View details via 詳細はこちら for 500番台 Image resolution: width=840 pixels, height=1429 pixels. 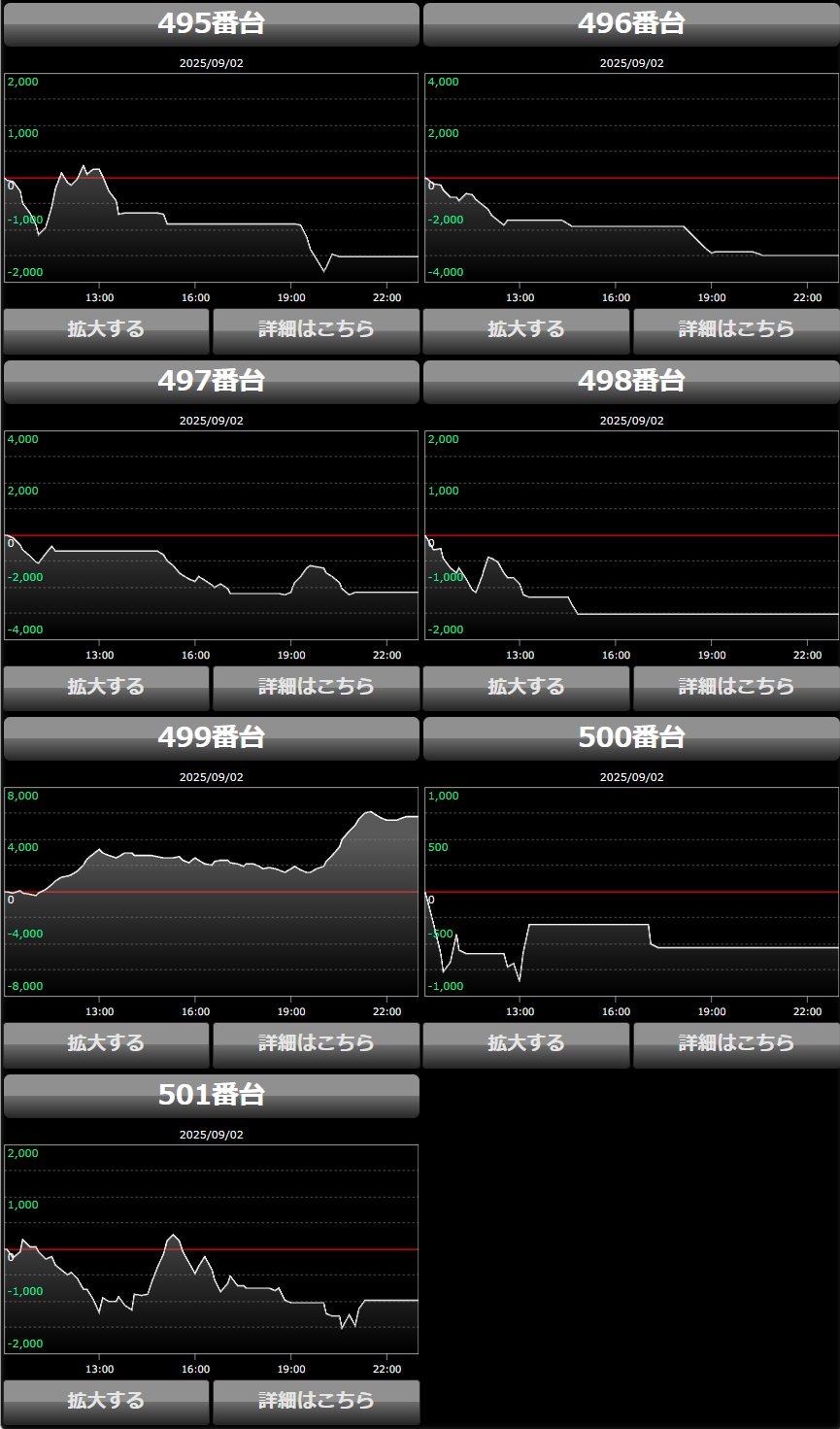[x=736, y=1044]
